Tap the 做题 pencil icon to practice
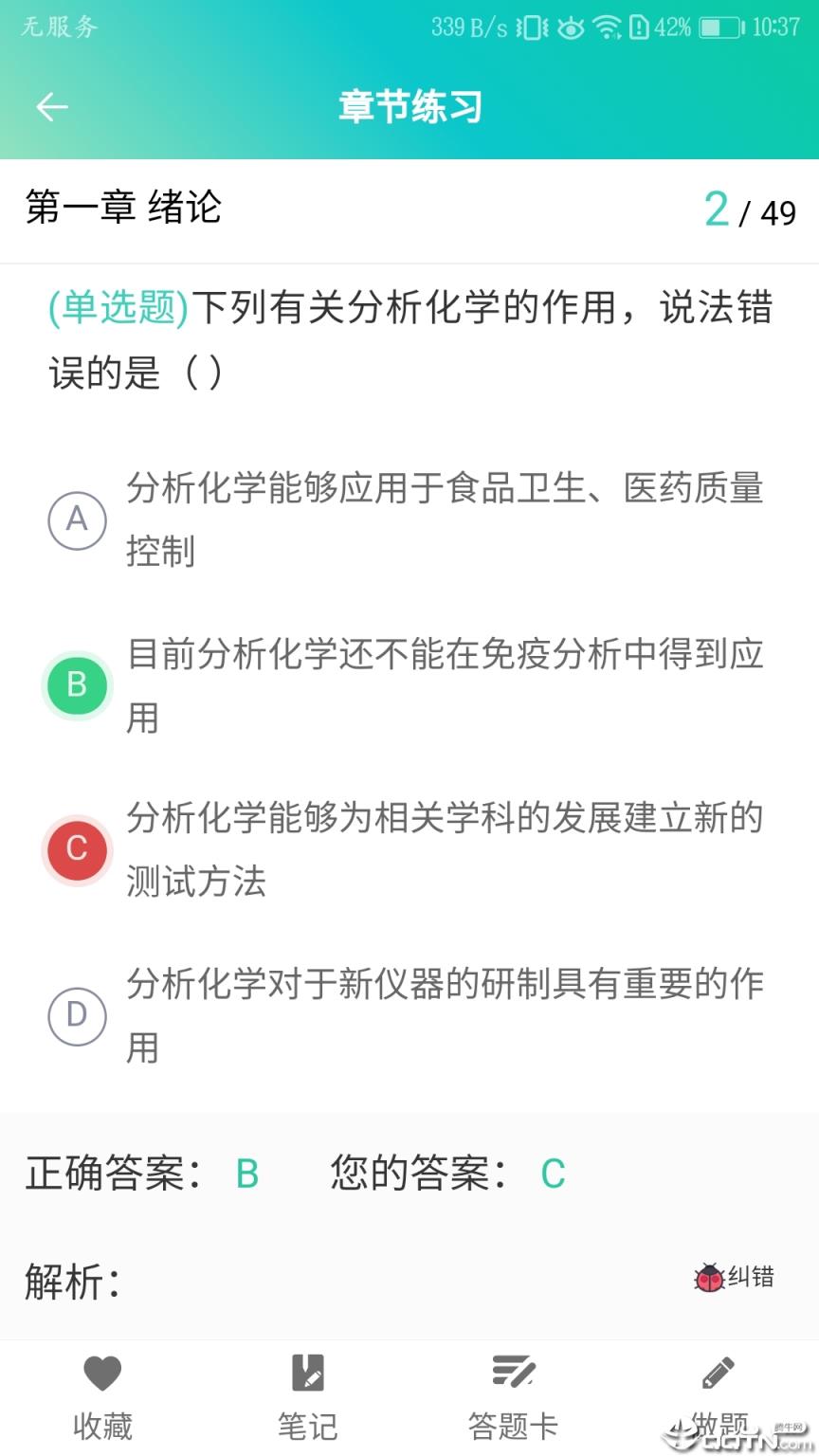This screenshot has height=1456, width=819. pyautogui.click(x=718, y=1371)
